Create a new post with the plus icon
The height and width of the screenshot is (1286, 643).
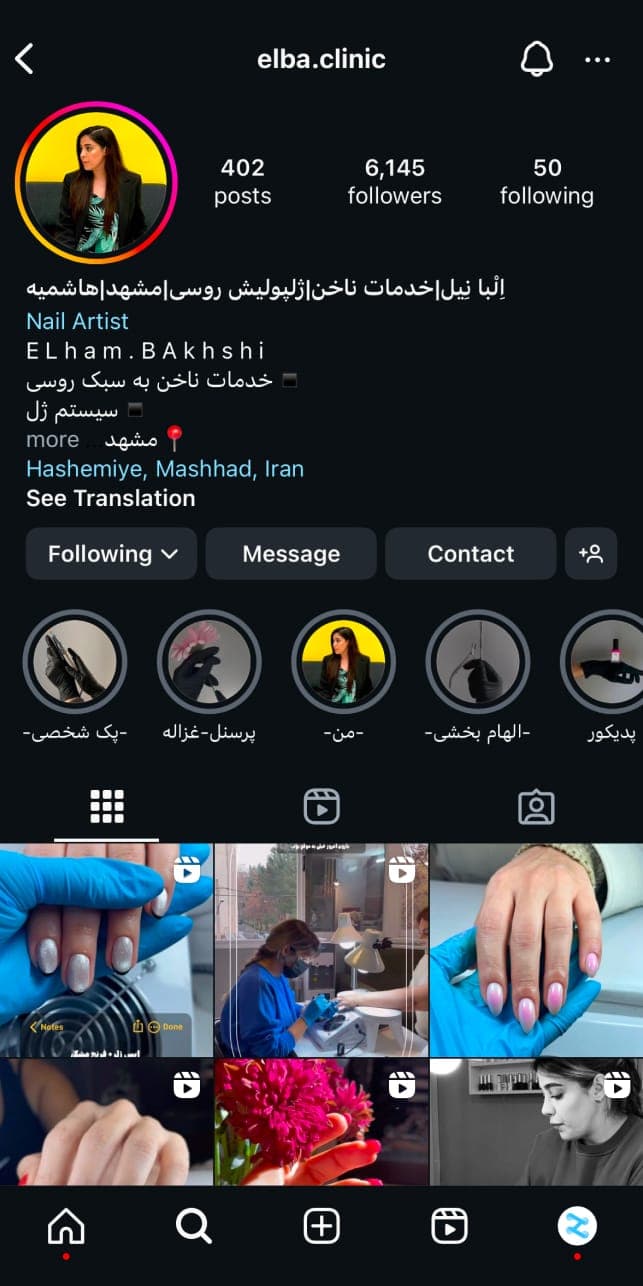[x=321, y=1225]
